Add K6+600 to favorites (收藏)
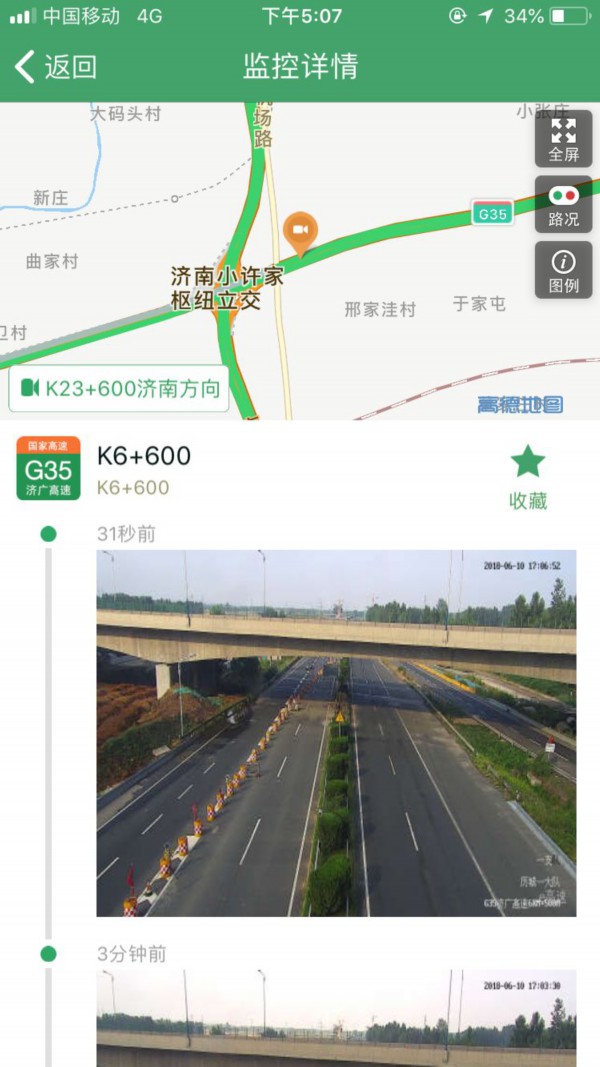The width and height of the screenshot is (600, 1067). [x=528, y=477]
